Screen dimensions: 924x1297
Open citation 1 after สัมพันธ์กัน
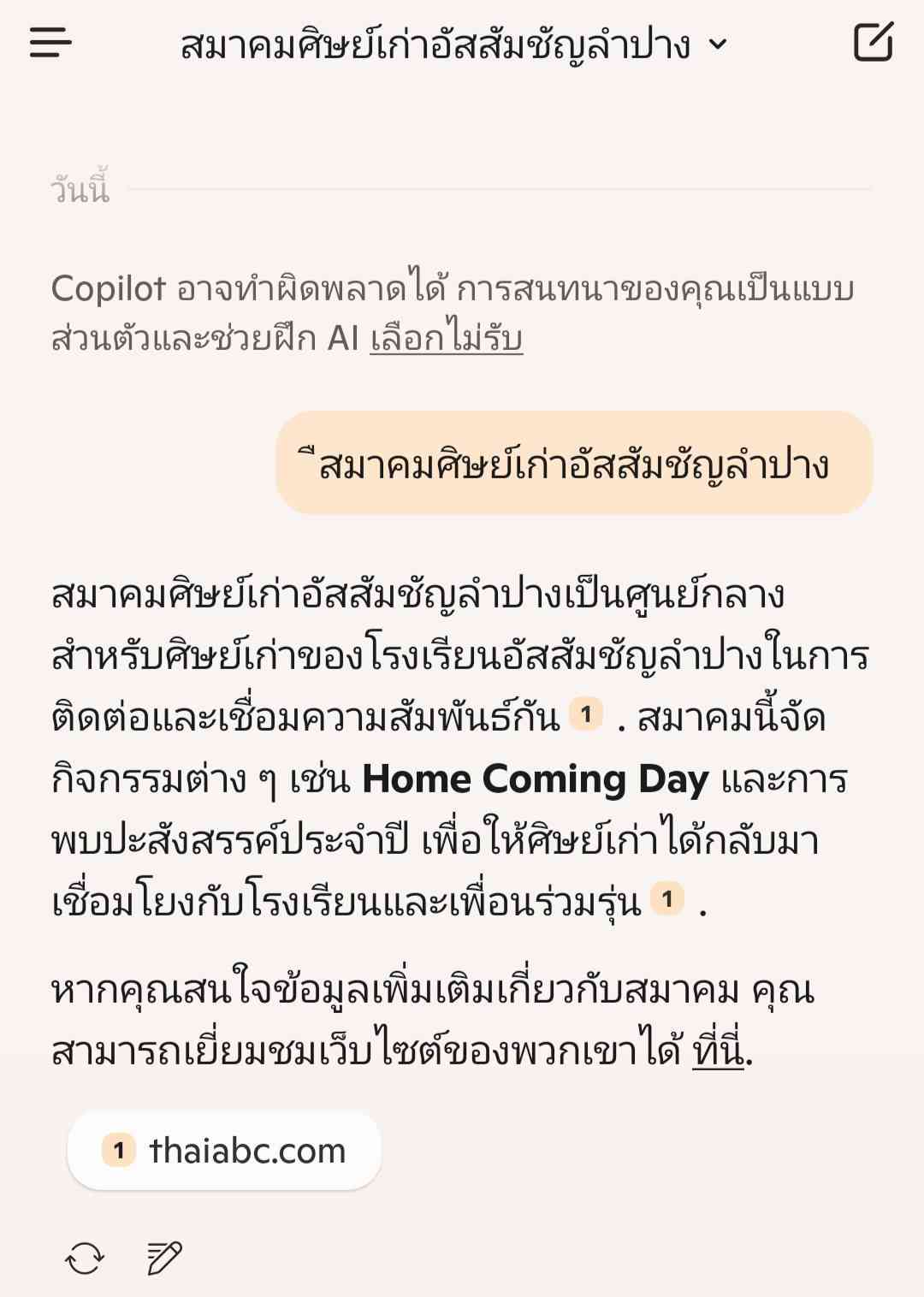pos(586,714)
